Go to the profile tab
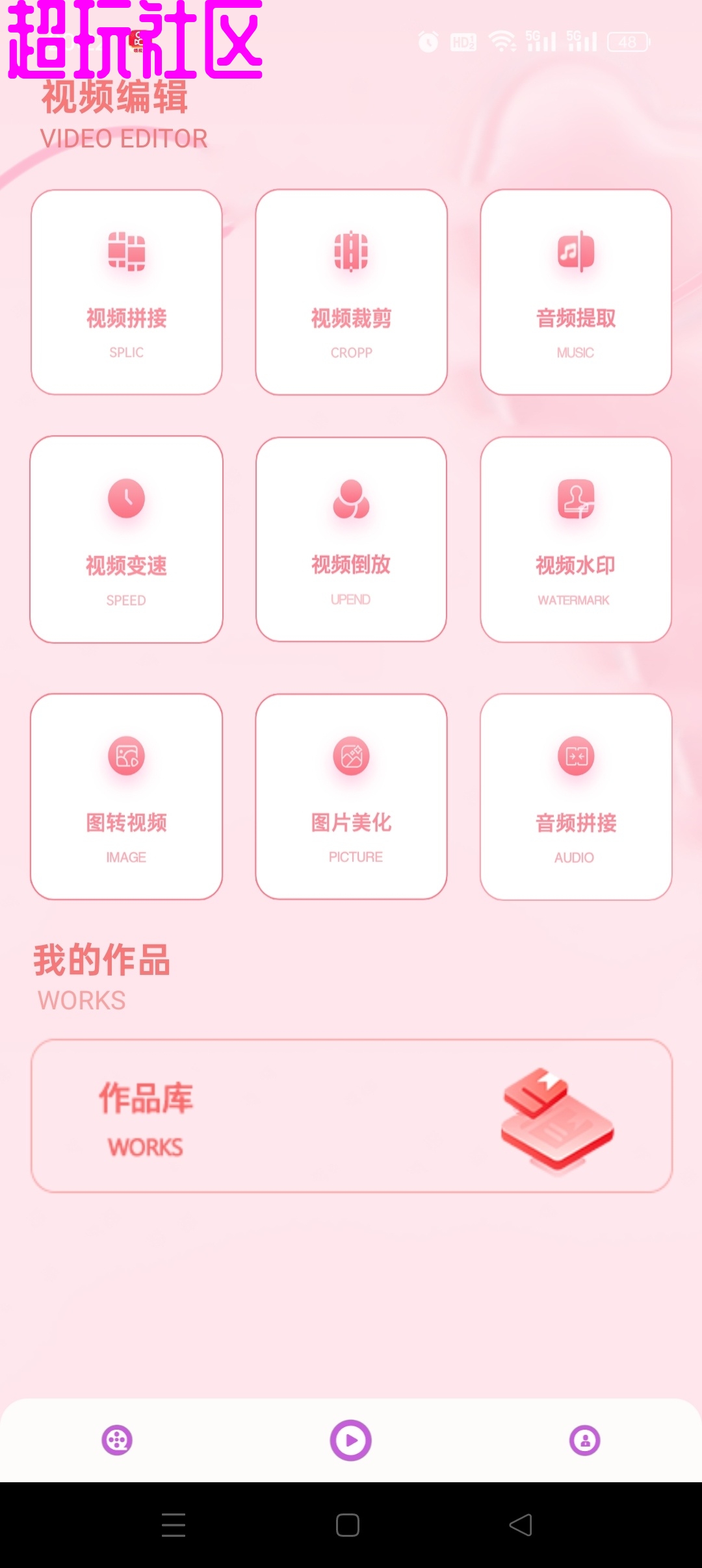 click(584, 1440)
